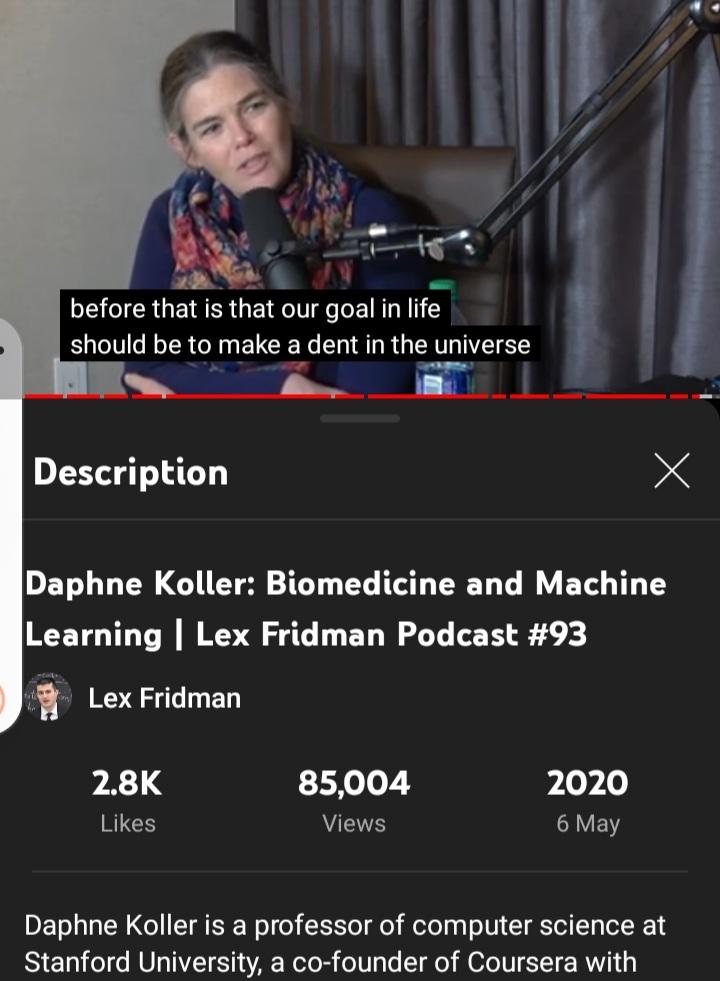Open Lex Fridman's channel
This screenshot has width=720, height=981.
tap(164, 697)
